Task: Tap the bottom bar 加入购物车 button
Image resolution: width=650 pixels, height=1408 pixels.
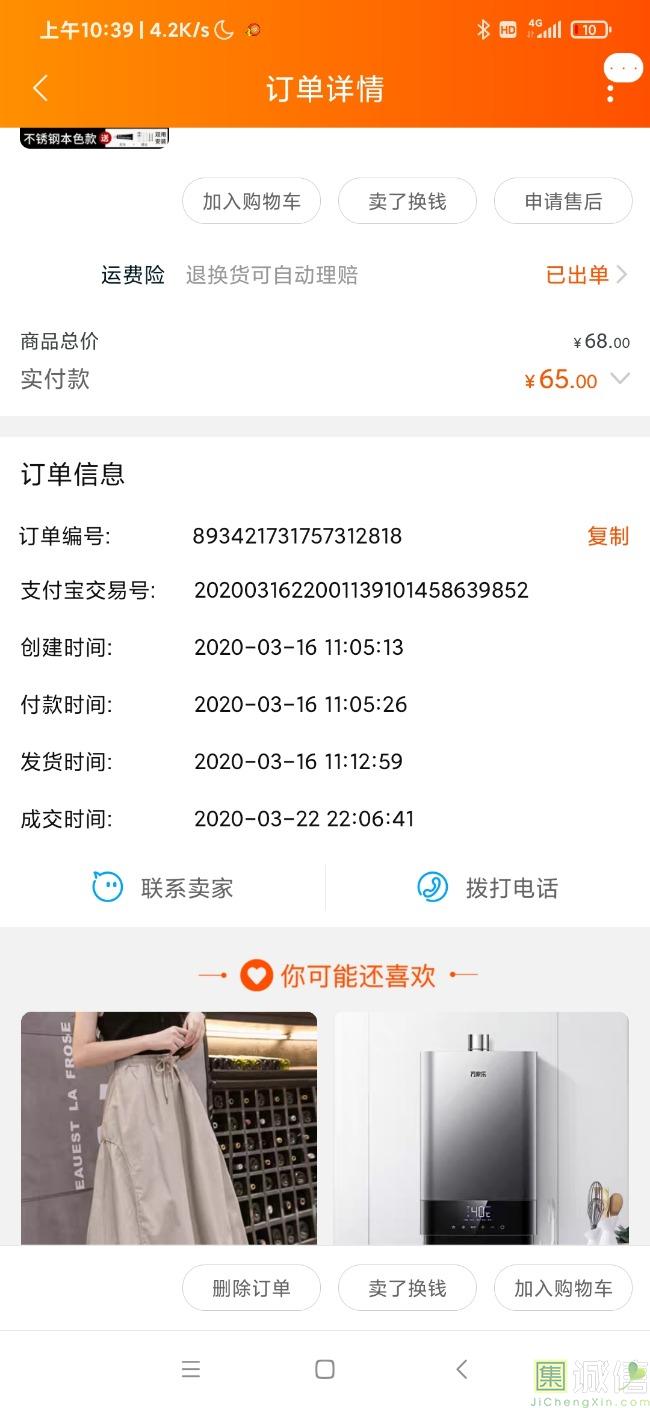Action: coord(563,1288)
